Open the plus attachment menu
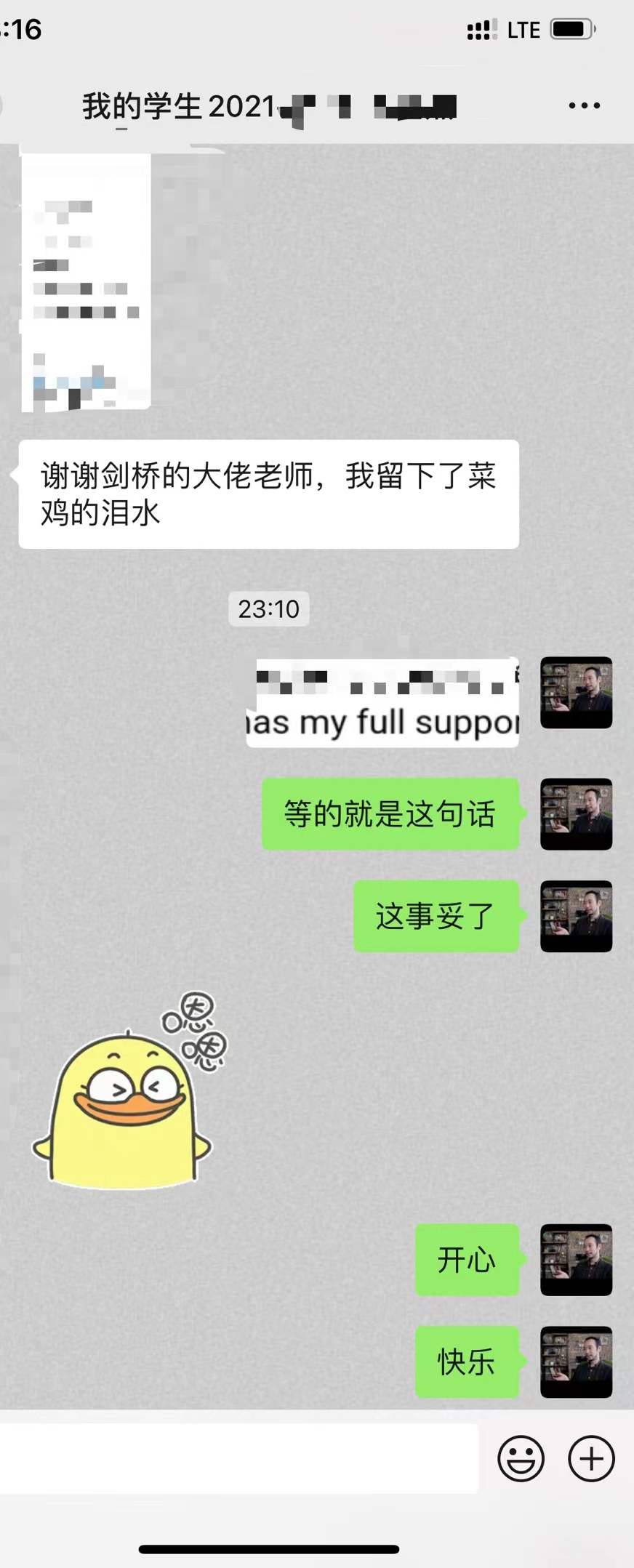The width and height of the screenshot is (634, 1568). [591, 1458]
